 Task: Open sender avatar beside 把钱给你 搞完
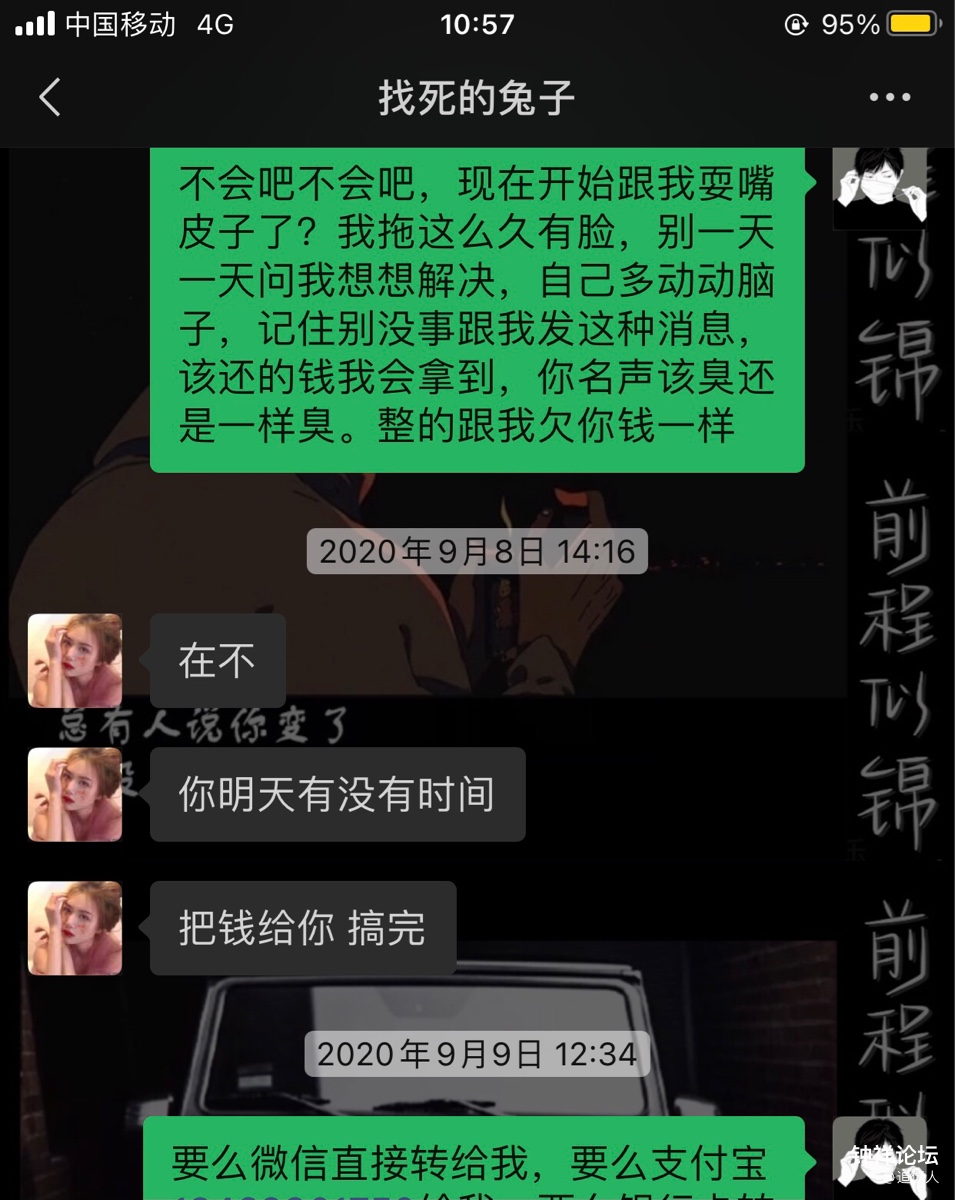pos(75,927)
